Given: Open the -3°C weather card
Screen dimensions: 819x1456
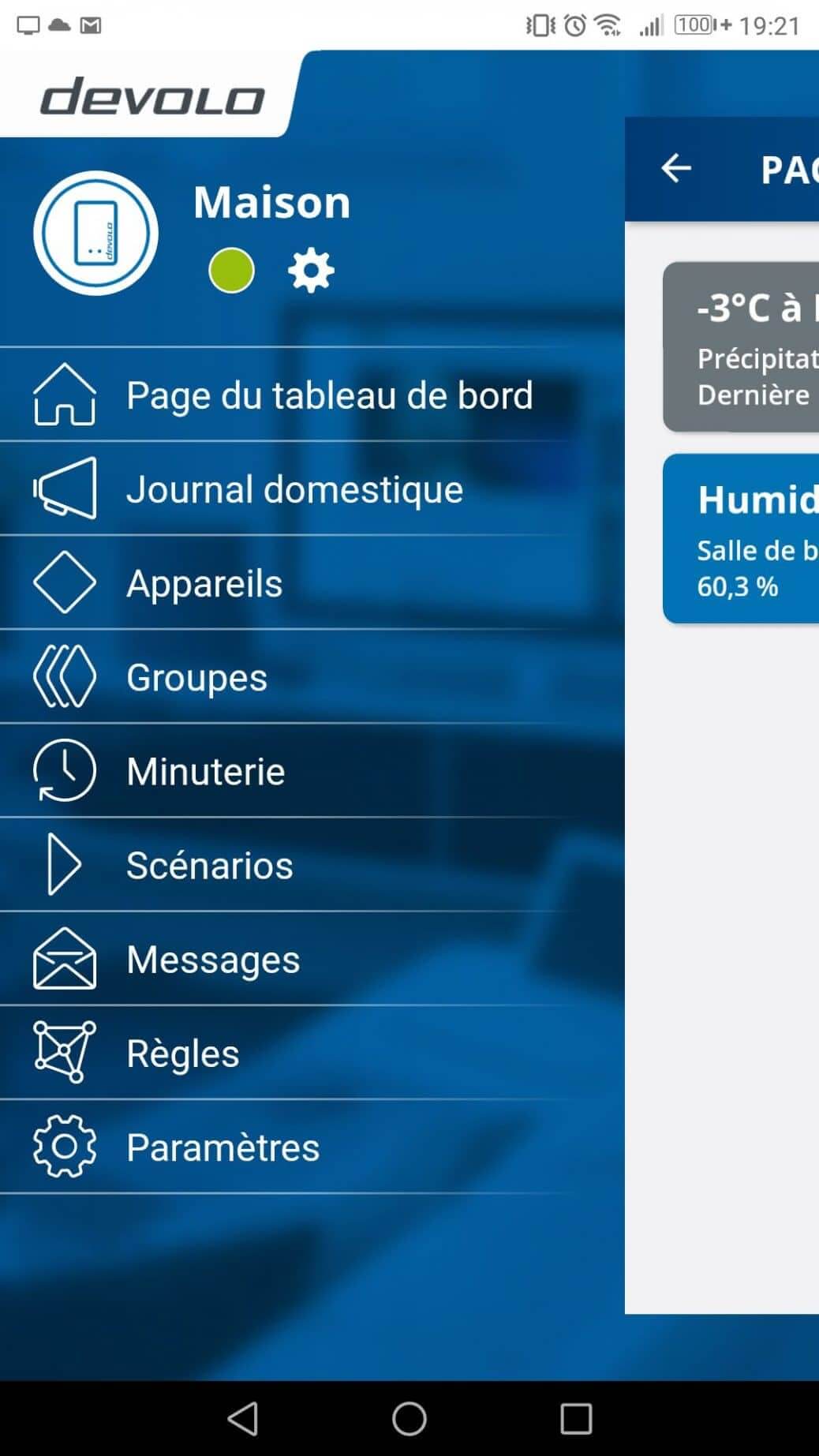Looking at the screenshot, I should pos(742,347).
